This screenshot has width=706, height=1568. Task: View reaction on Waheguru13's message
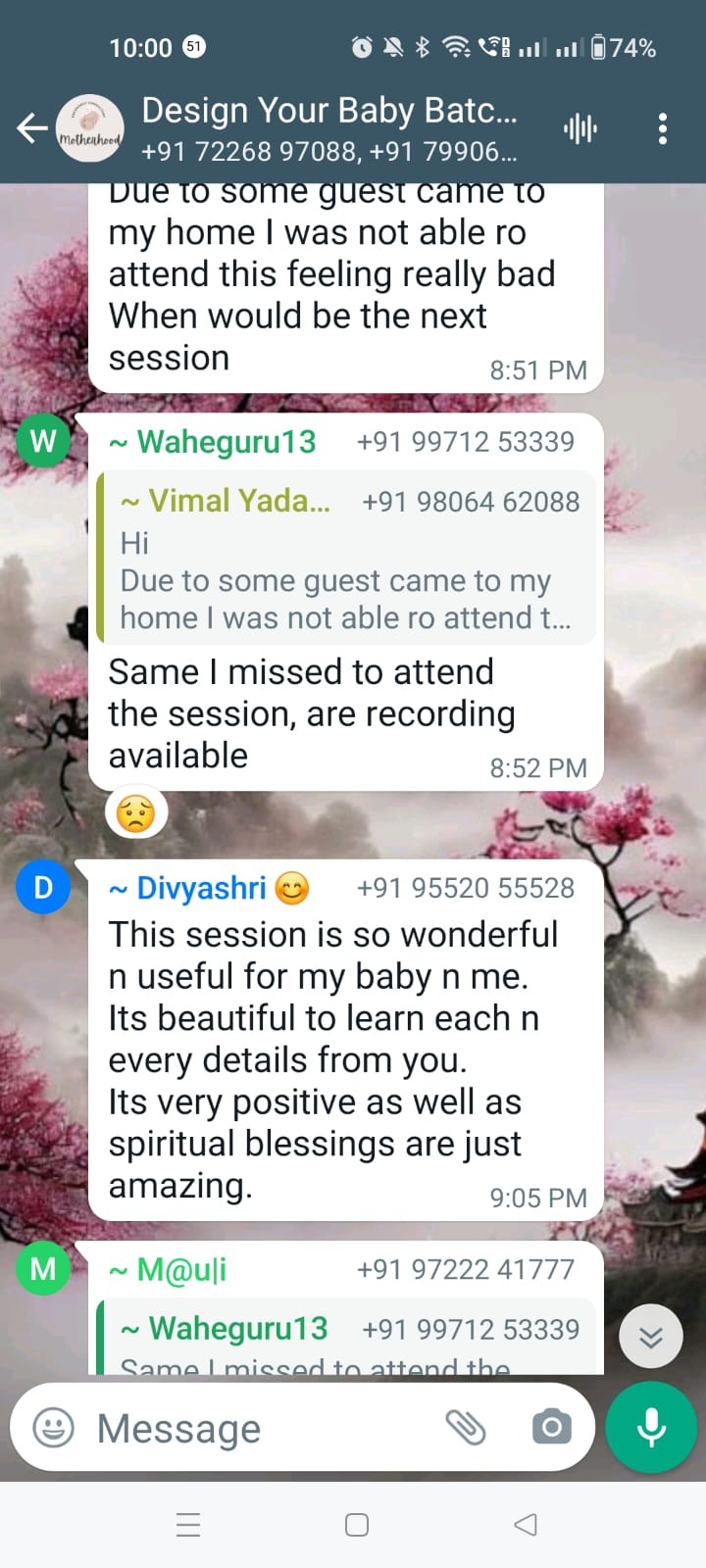[136, 813]
